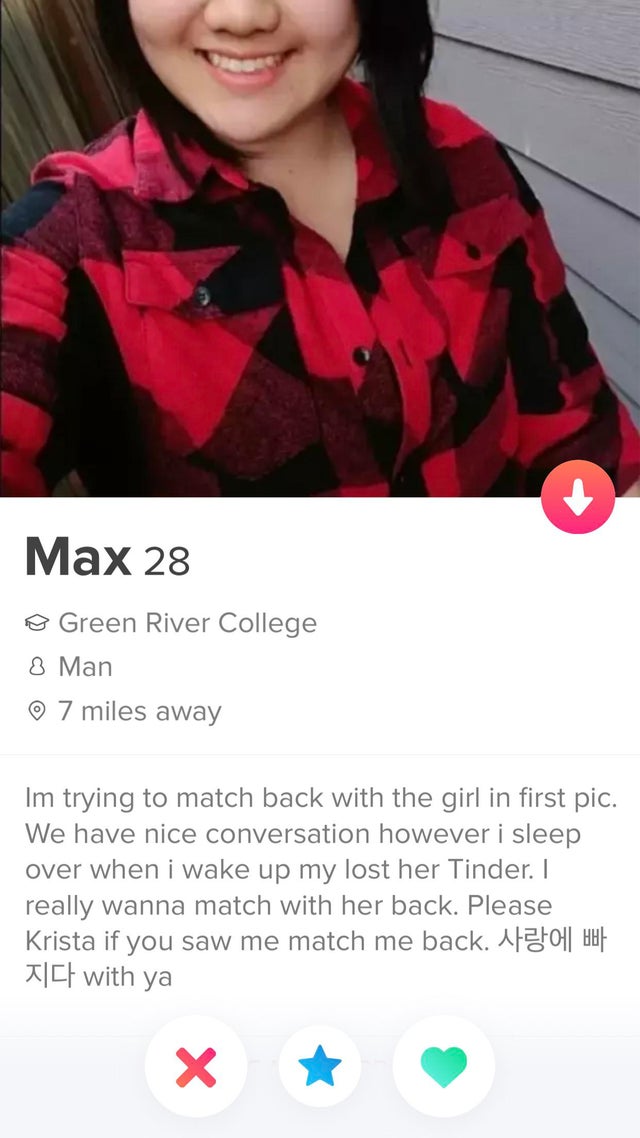640x1138 pixels.
Task: Tap Max's profile photo
Action: tap(300, 250)
